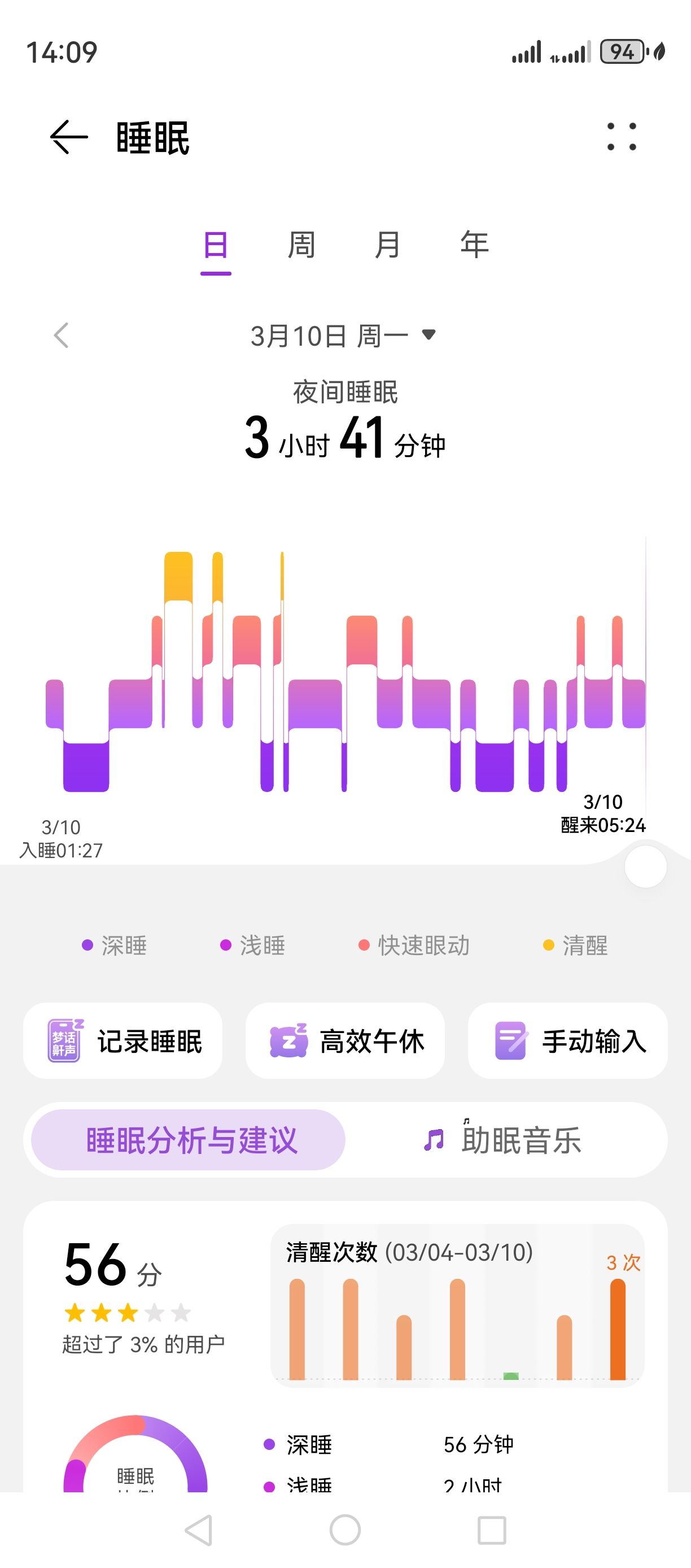
Task: Tap the system home button
Action: (345, 1530)
